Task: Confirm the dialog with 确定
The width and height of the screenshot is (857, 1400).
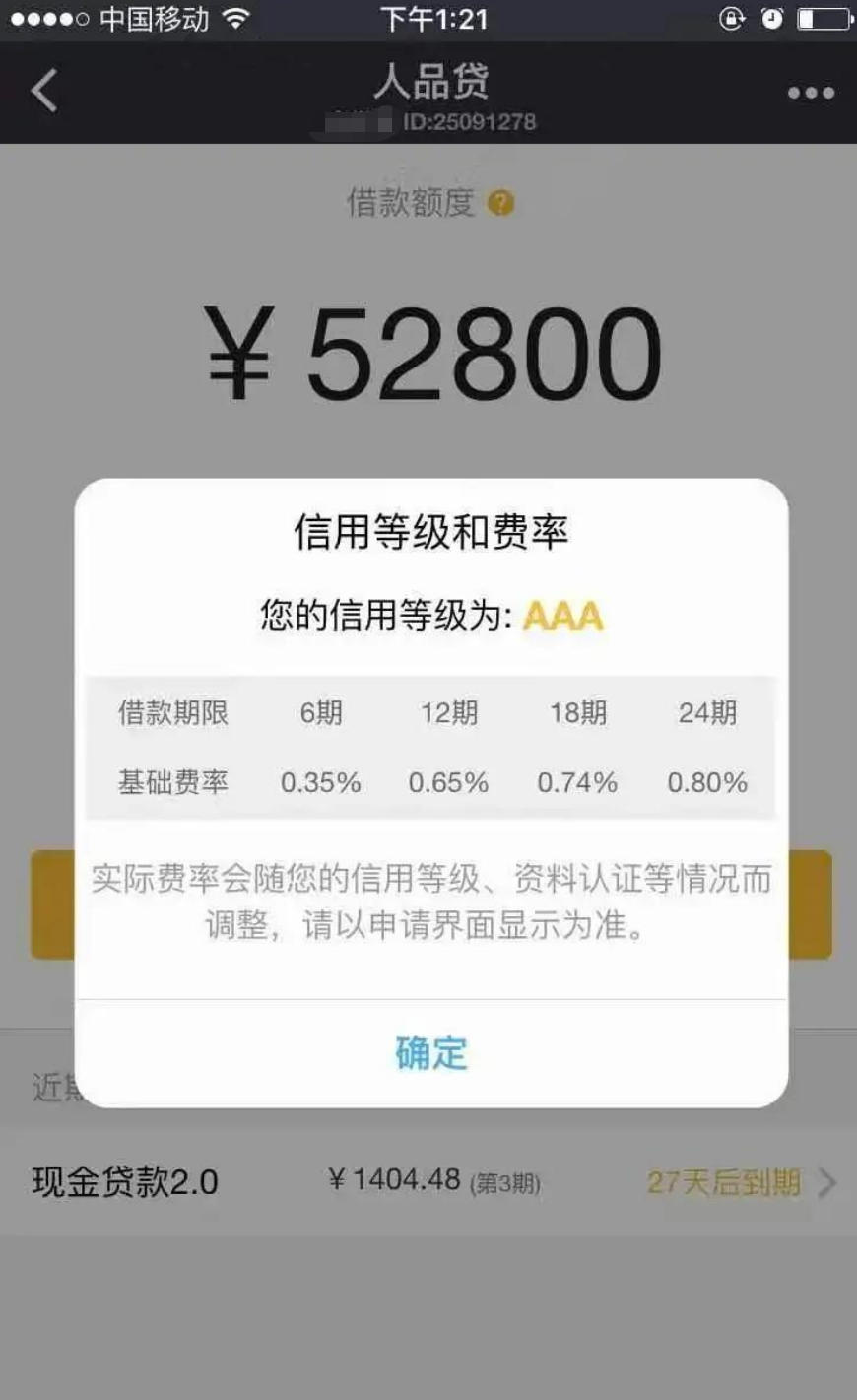Action: tap(430, 1053)
